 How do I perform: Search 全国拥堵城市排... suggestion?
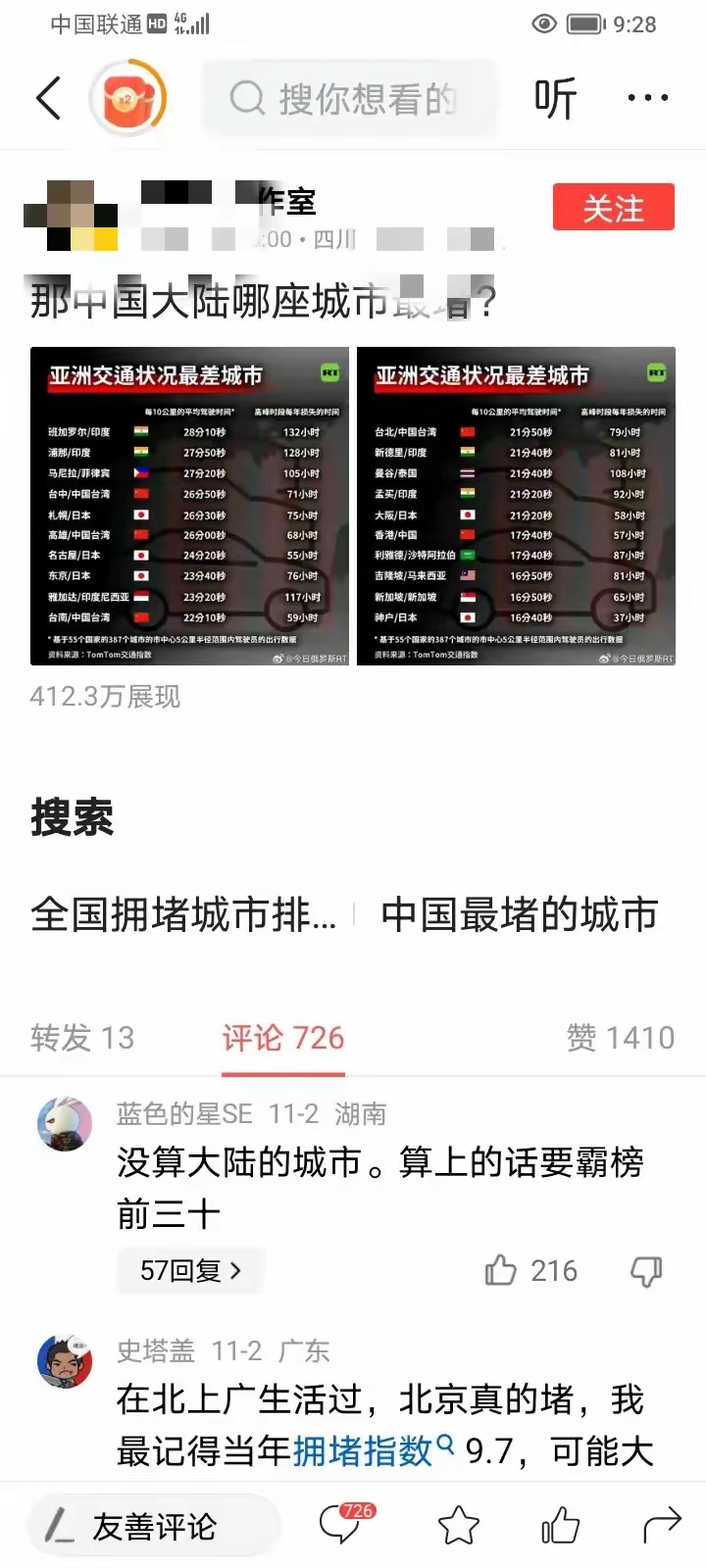pyautogui.click(x=183, y=914)
